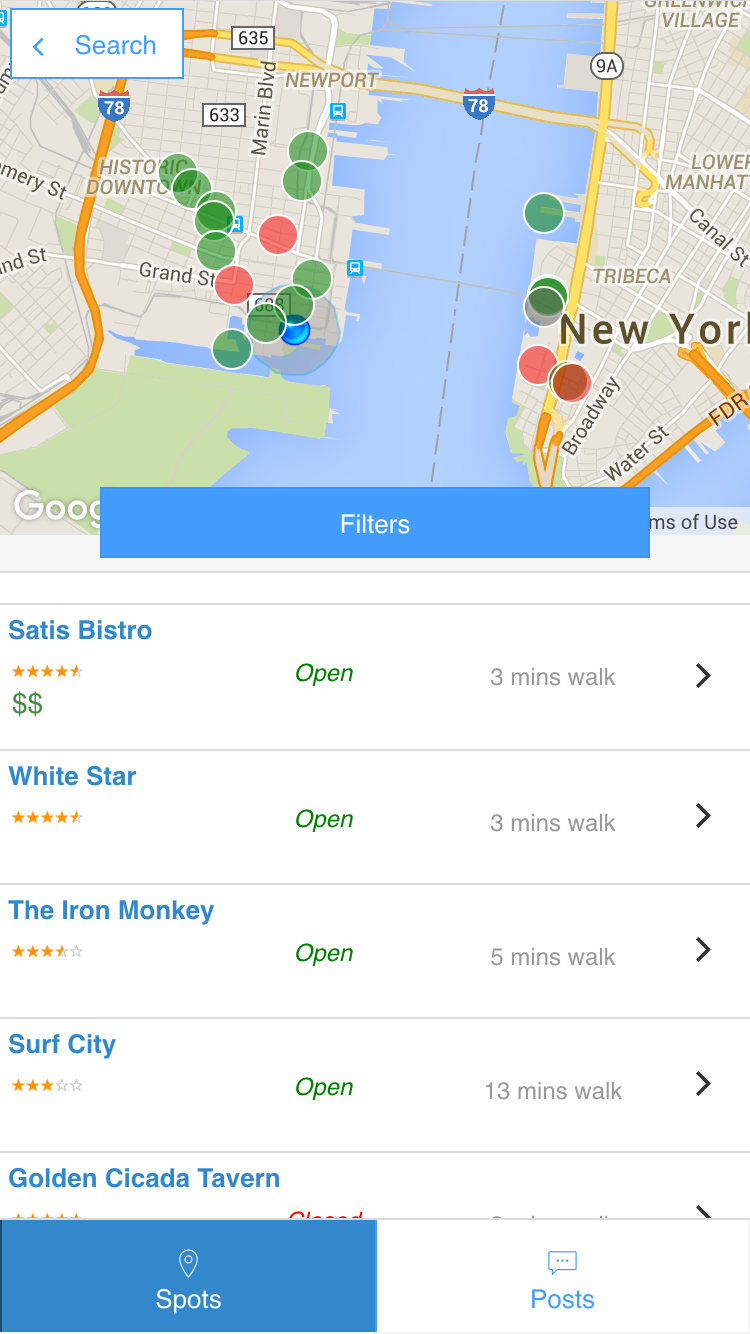Viewport: 750px width, 1334px height.
Task: Tap the $$ price indicator for Satis Bistro
Action: click(x=26, y=703)
